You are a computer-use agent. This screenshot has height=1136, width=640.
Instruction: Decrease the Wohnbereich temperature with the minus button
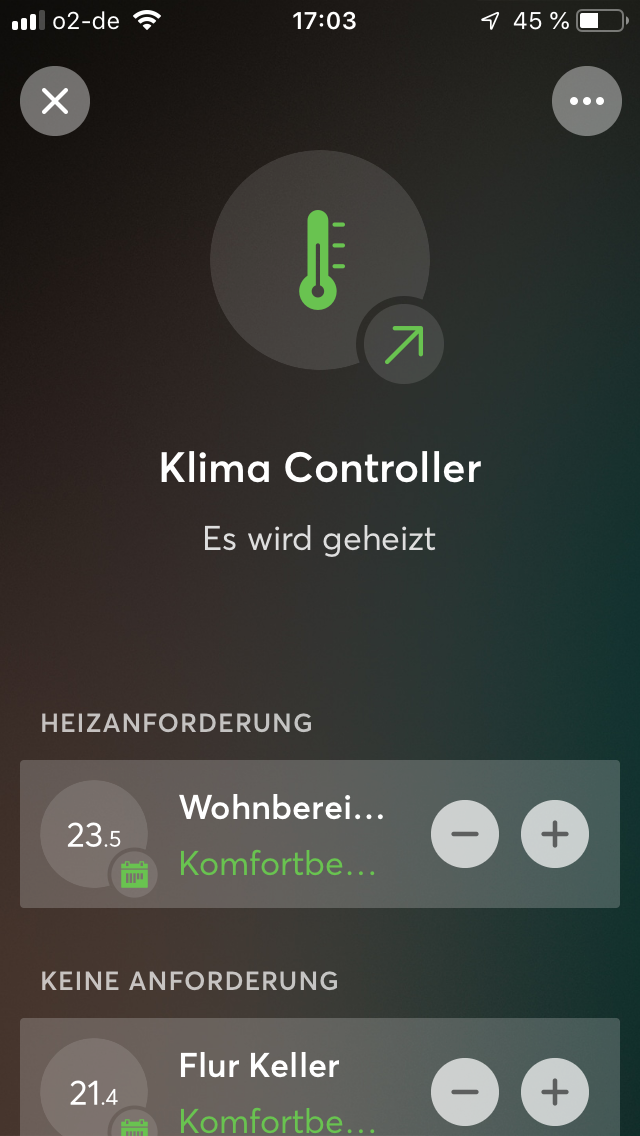click(465, 833)
